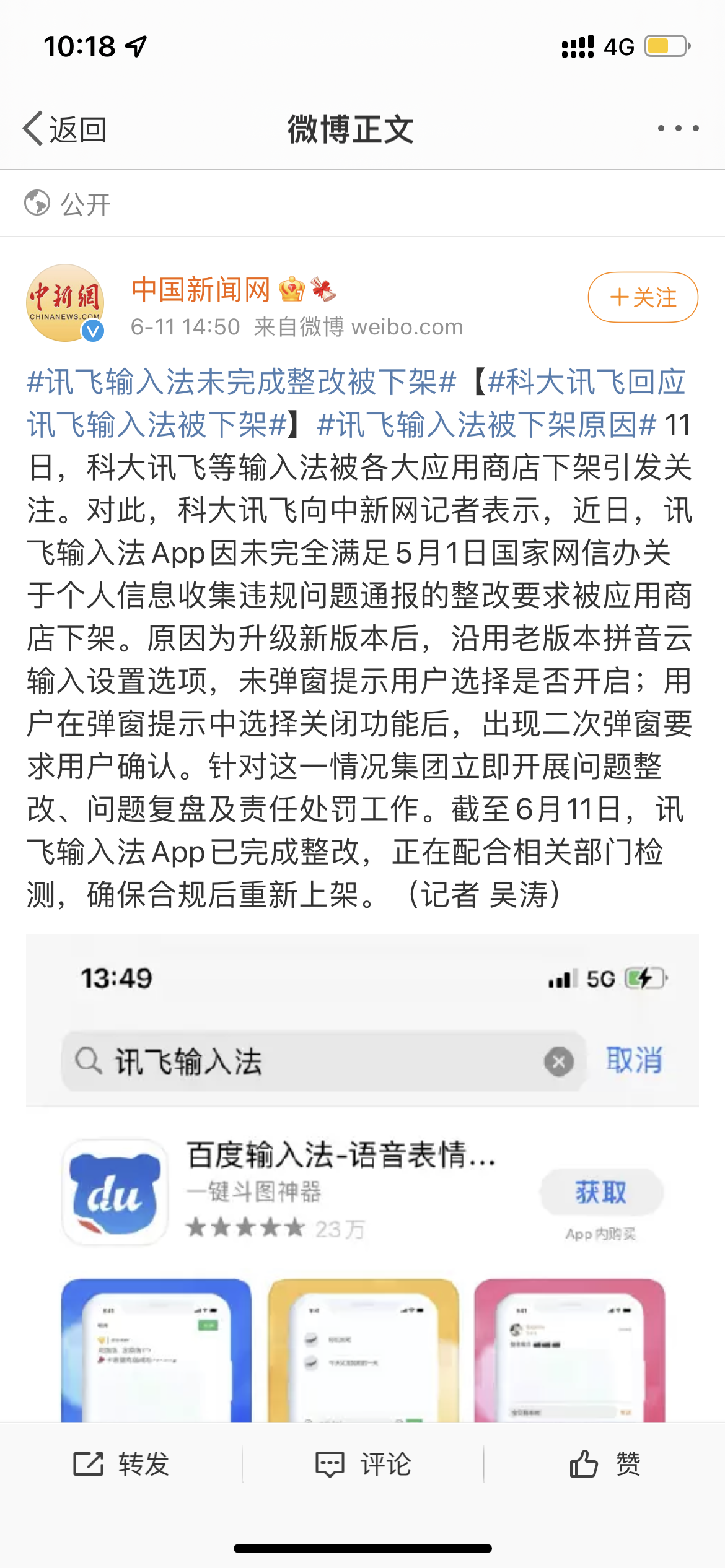725x1568 pixels.
Task: Open the 中国新闻网 profile avatar
Action: click(65, 303)
